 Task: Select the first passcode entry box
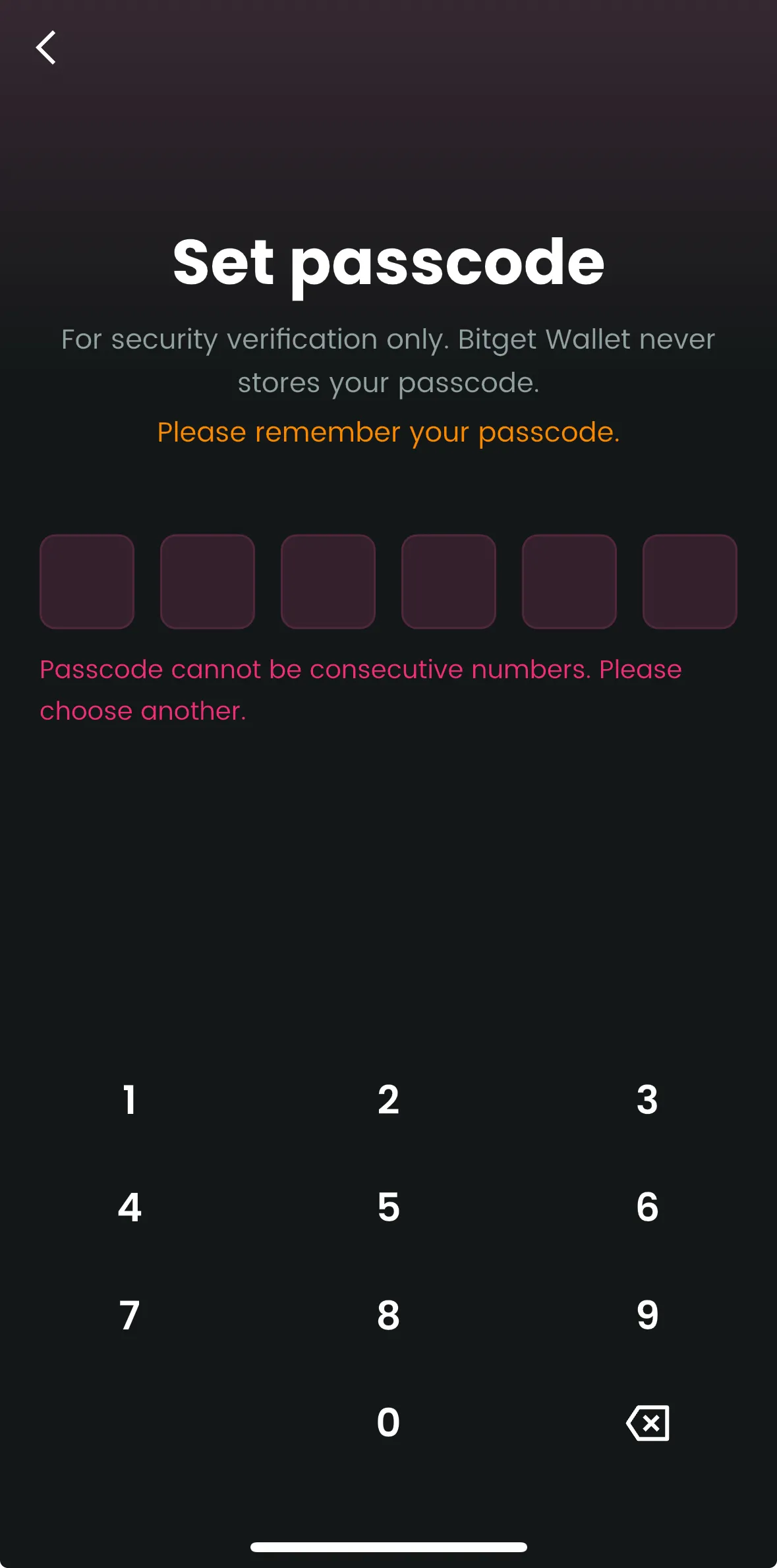[x=88, y=581]
